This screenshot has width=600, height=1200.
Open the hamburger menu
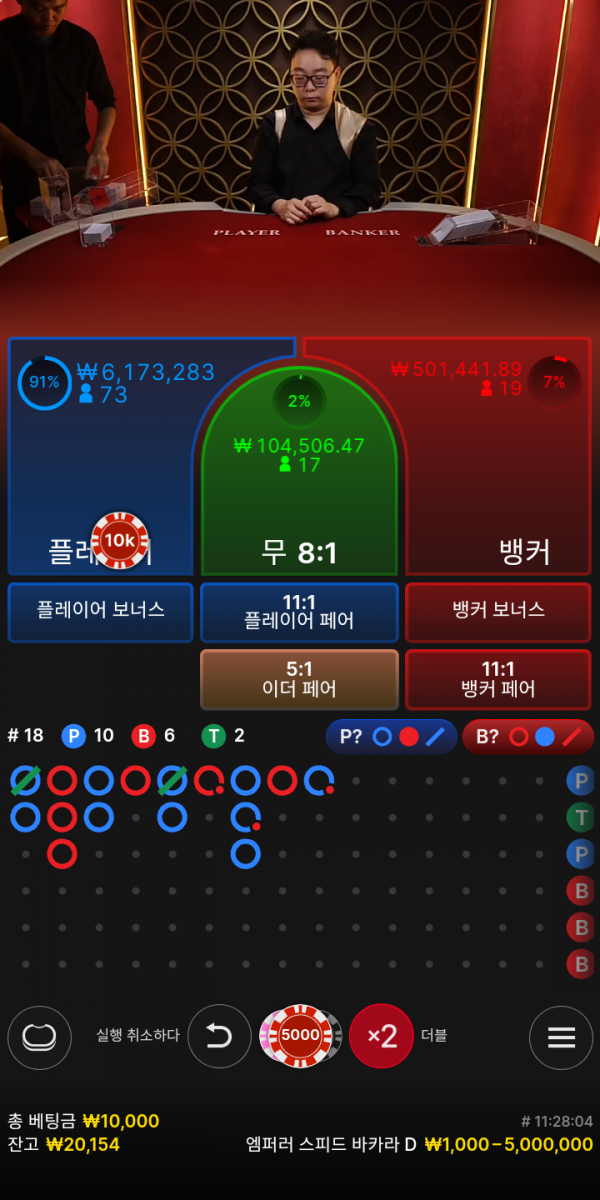(x=561, y=1037)
